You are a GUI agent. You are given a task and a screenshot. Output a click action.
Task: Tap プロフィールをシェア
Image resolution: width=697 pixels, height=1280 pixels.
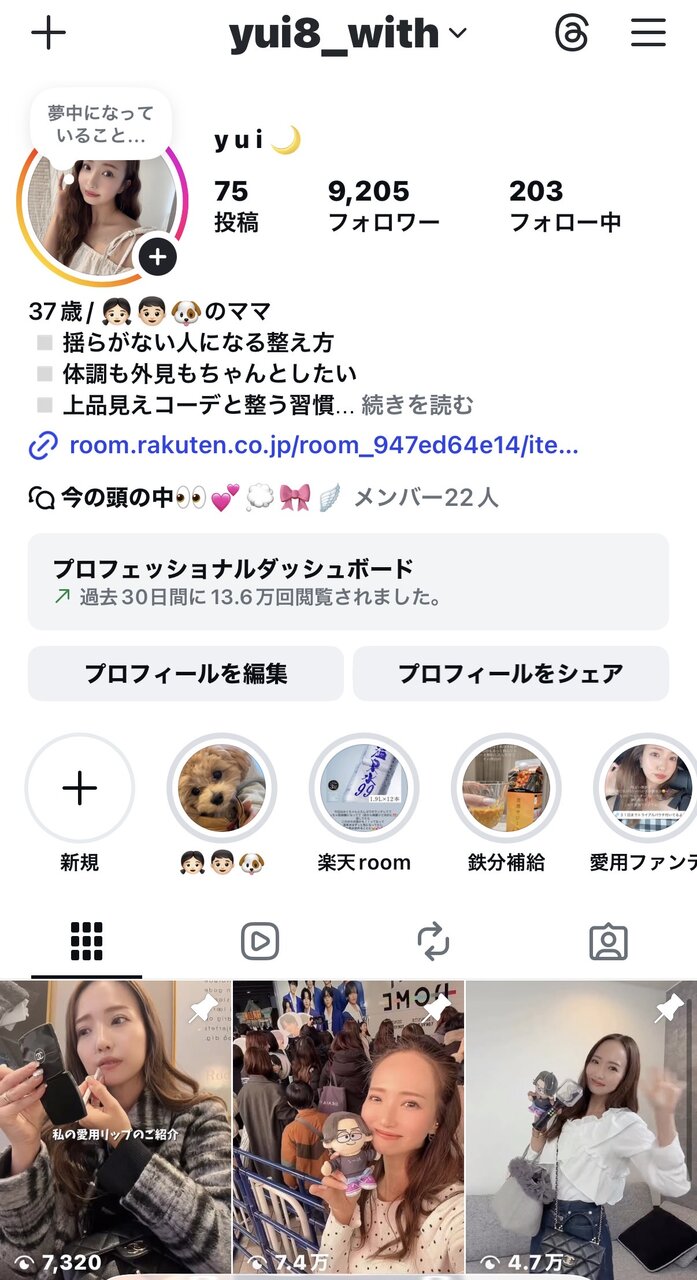510,673
